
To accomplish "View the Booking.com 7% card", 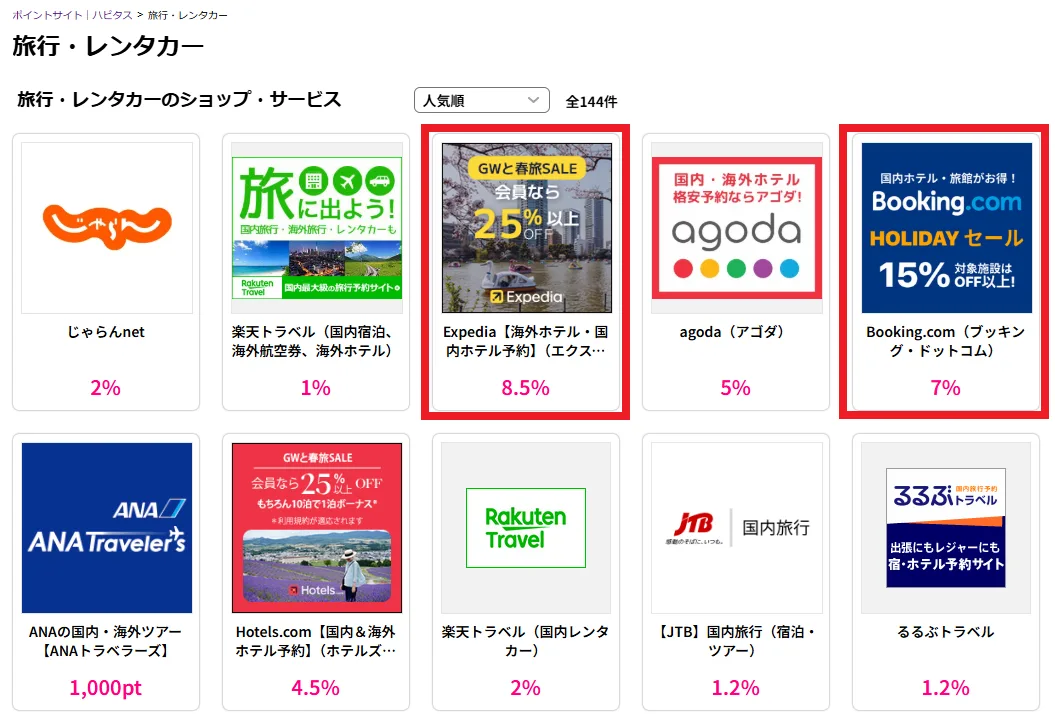I will [946, 270].
